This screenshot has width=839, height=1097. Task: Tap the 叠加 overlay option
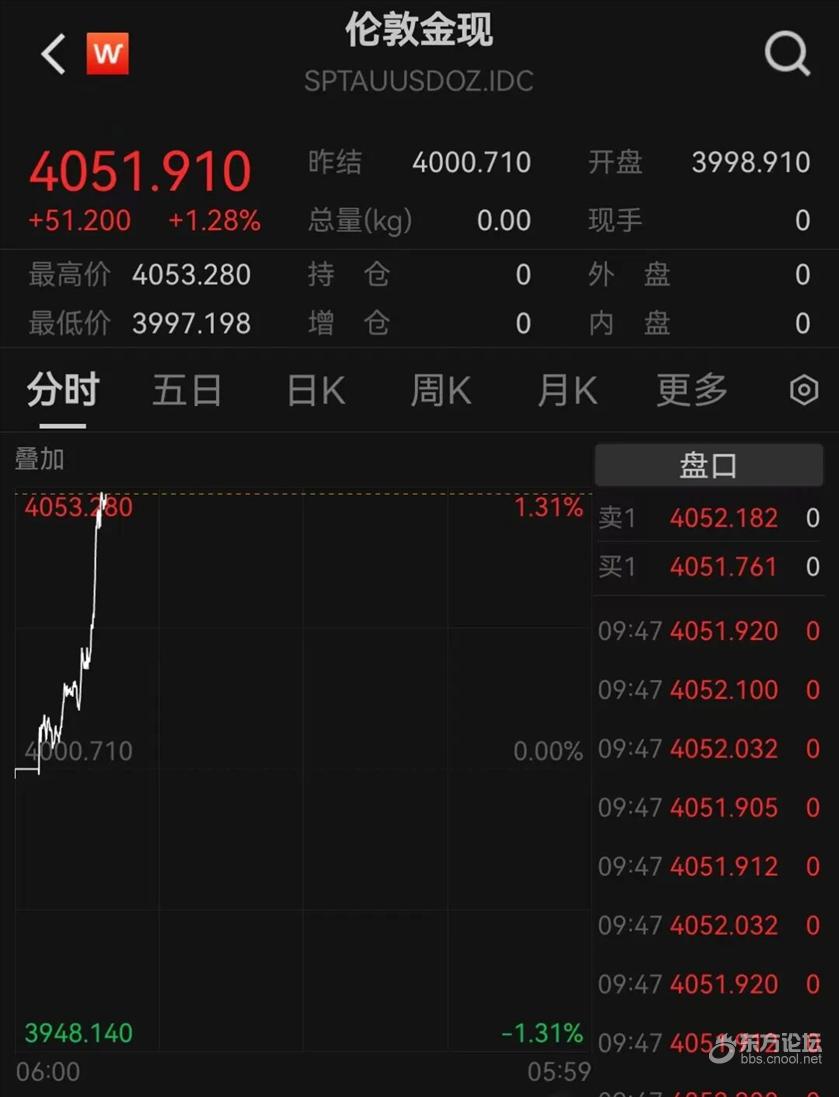40,459
